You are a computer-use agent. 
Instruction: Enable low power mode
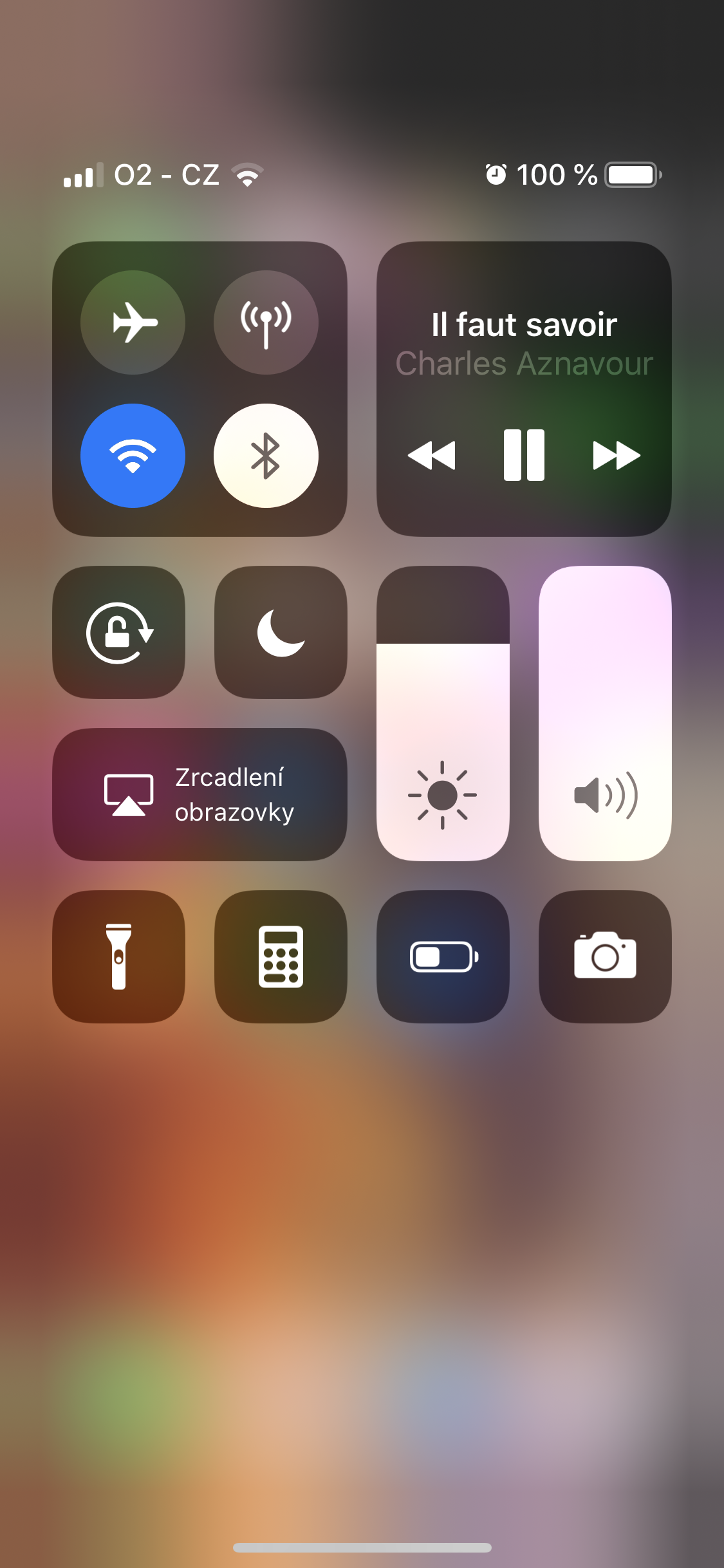click(x=443, y=957)
